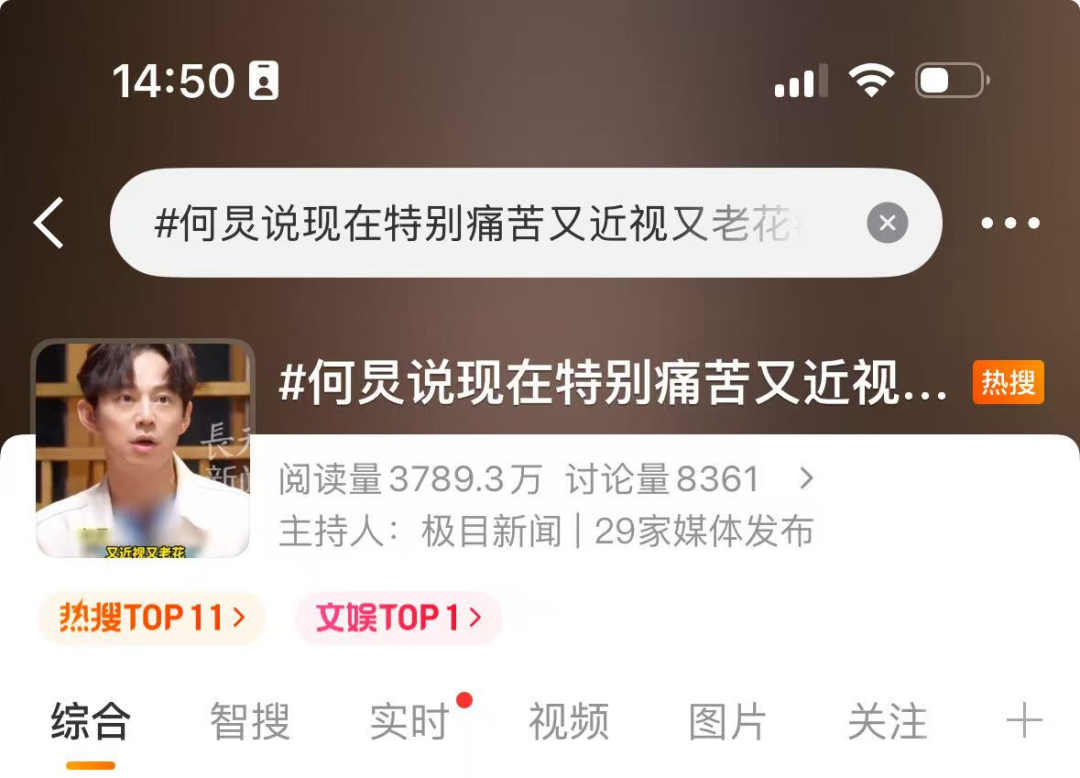Open the 热搜TOP11 chip
1080x778 pixels.
[152, 618]
